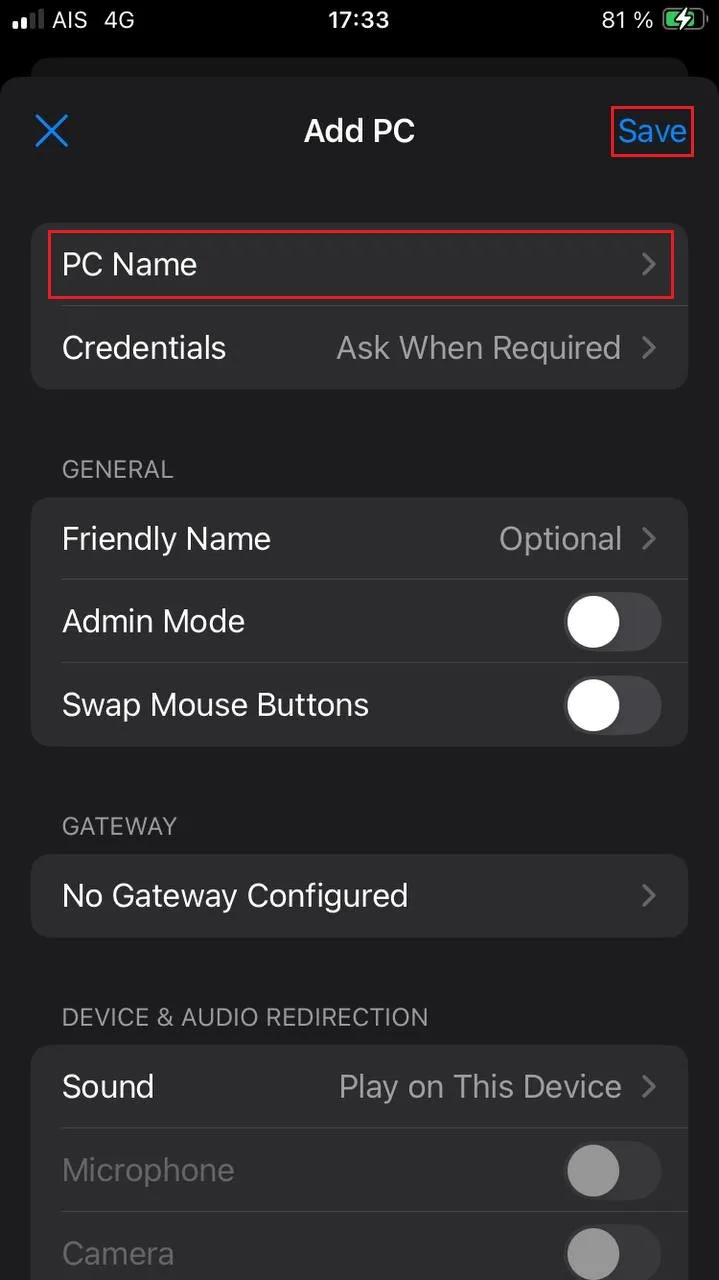Save the new PC entry
Screen dimensions: 719x1280
651,131
